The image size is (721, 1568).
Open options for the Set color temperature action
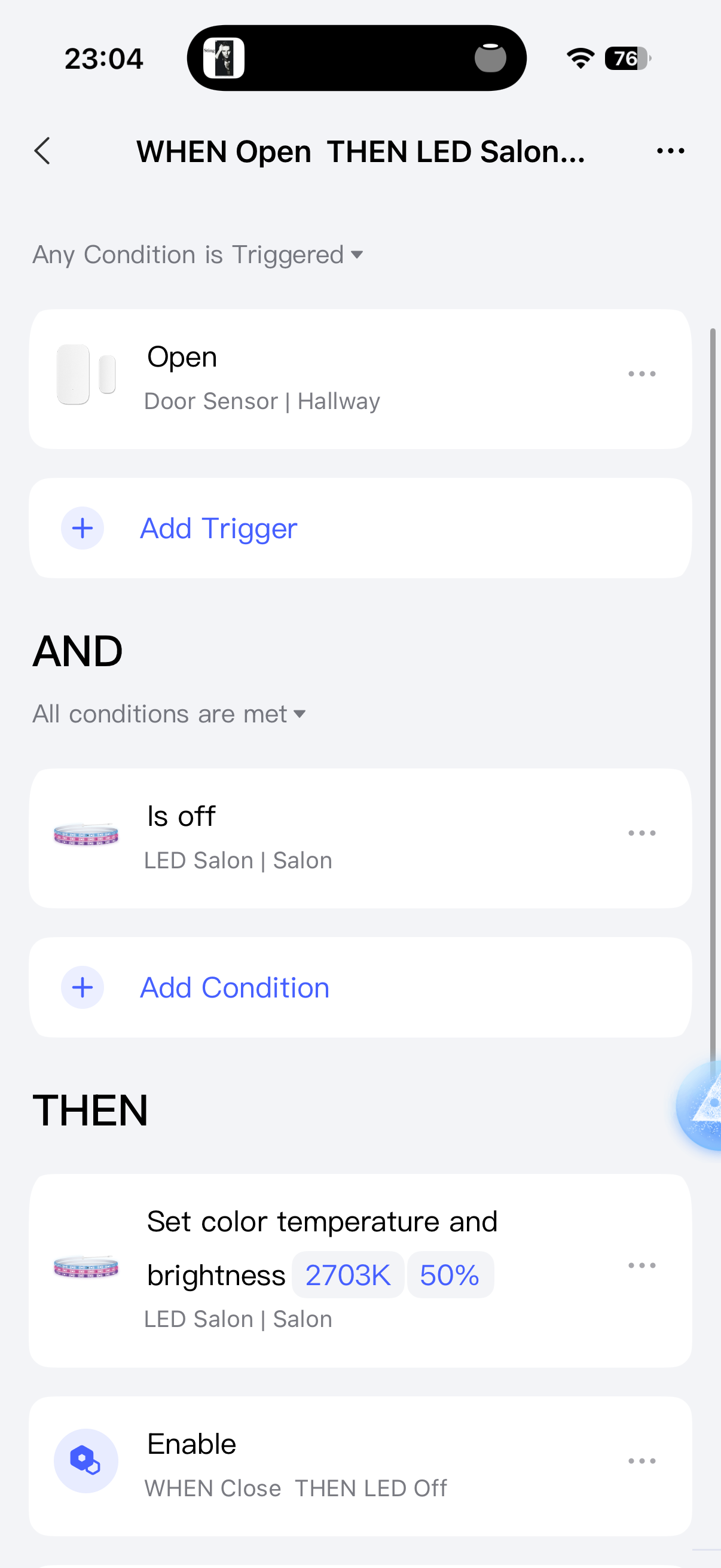(641, 1265)
